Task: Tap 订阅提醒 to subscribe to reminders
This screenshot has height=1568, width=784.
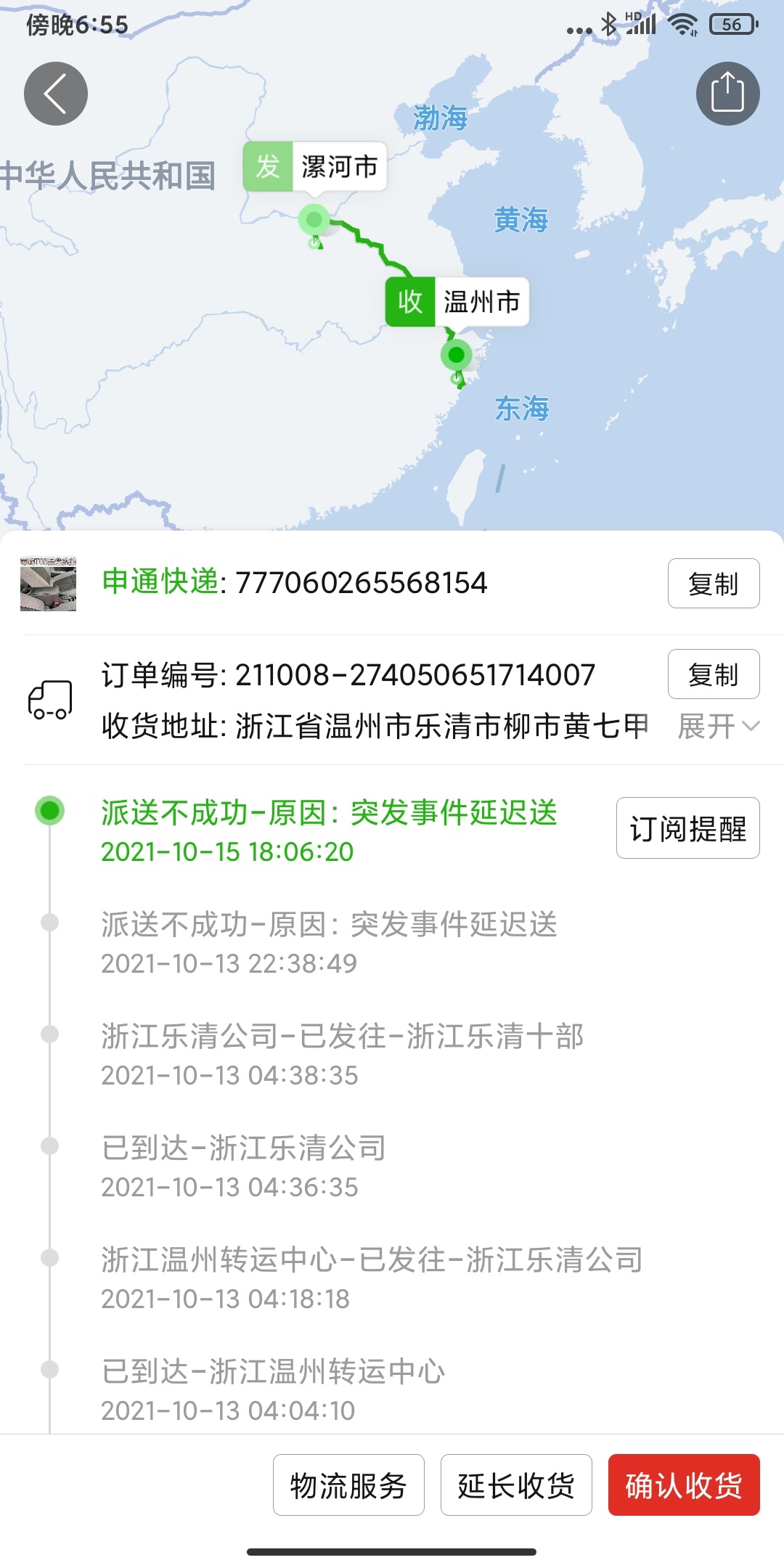Action: click(x=687, y=828)
